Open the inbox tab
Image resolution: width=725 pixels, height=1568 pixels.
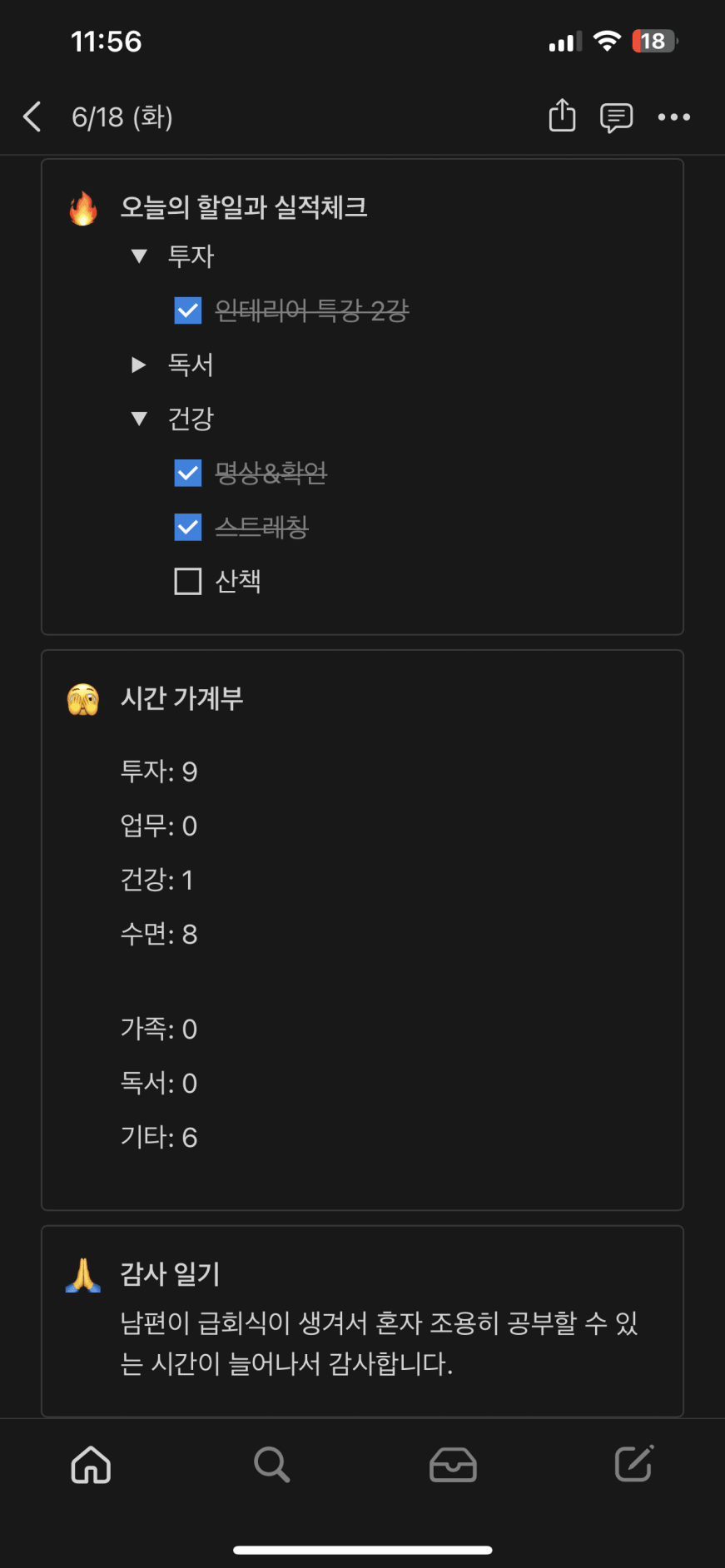click(x=453, y=1464)
